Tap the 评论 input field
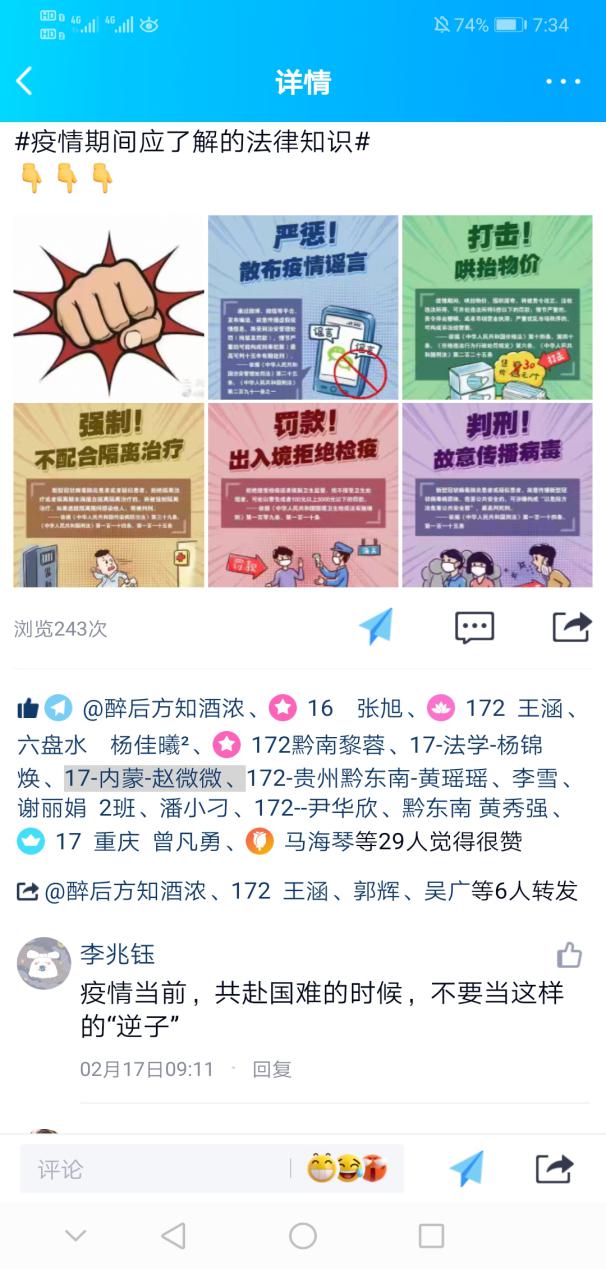This screenshot has height=1269, width=606. point(150,1168)
